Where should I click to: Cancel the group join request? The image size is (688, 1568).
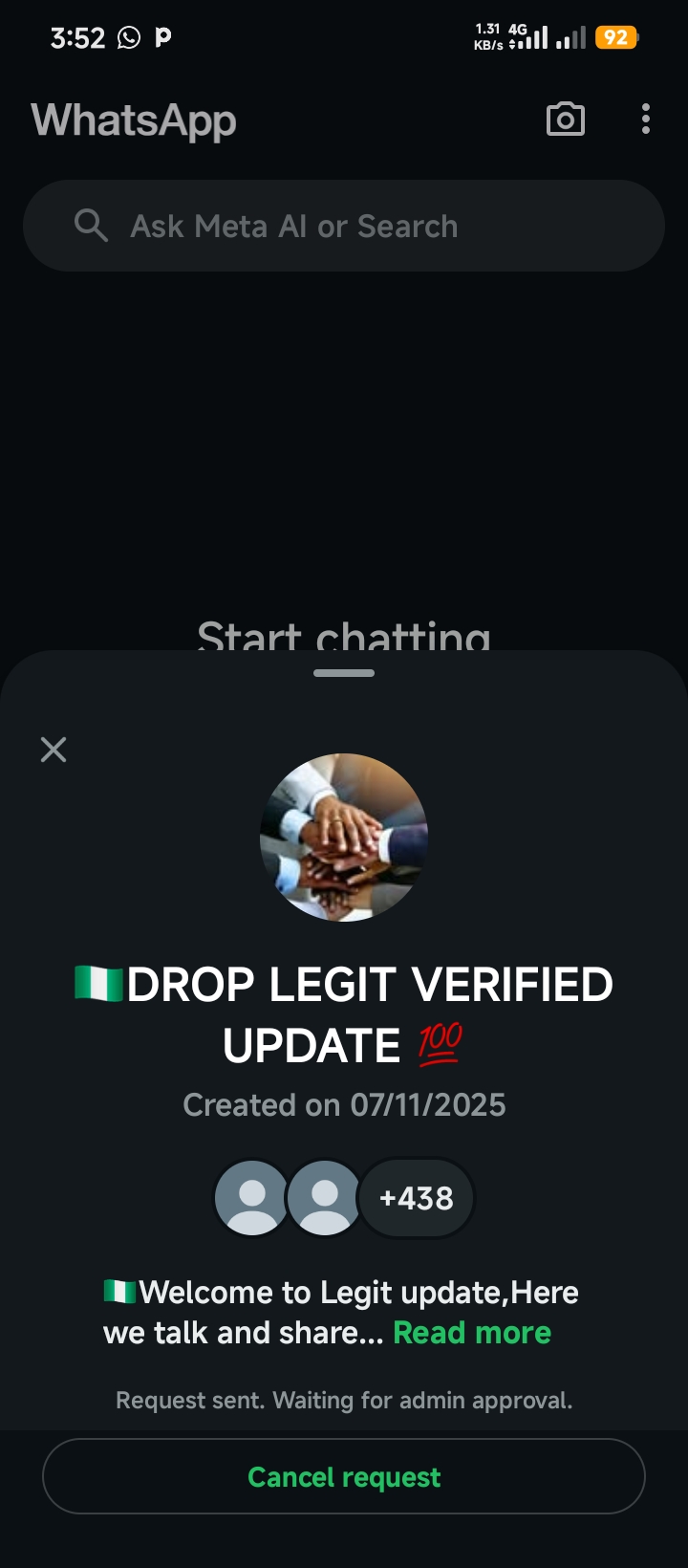tap(344, 1477)
